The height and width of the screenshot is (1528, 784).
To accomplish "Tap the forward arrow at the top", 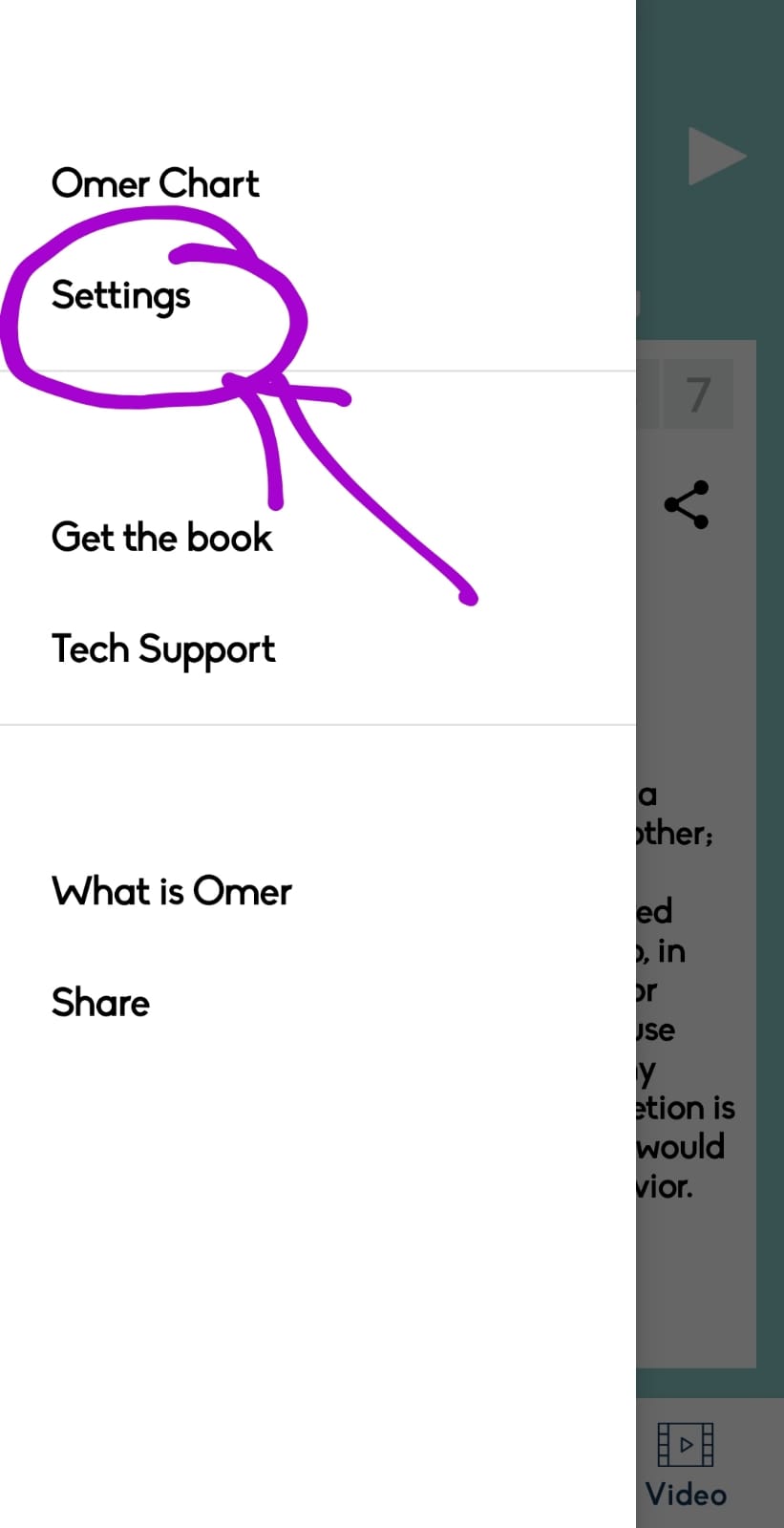I will [716, 156].
